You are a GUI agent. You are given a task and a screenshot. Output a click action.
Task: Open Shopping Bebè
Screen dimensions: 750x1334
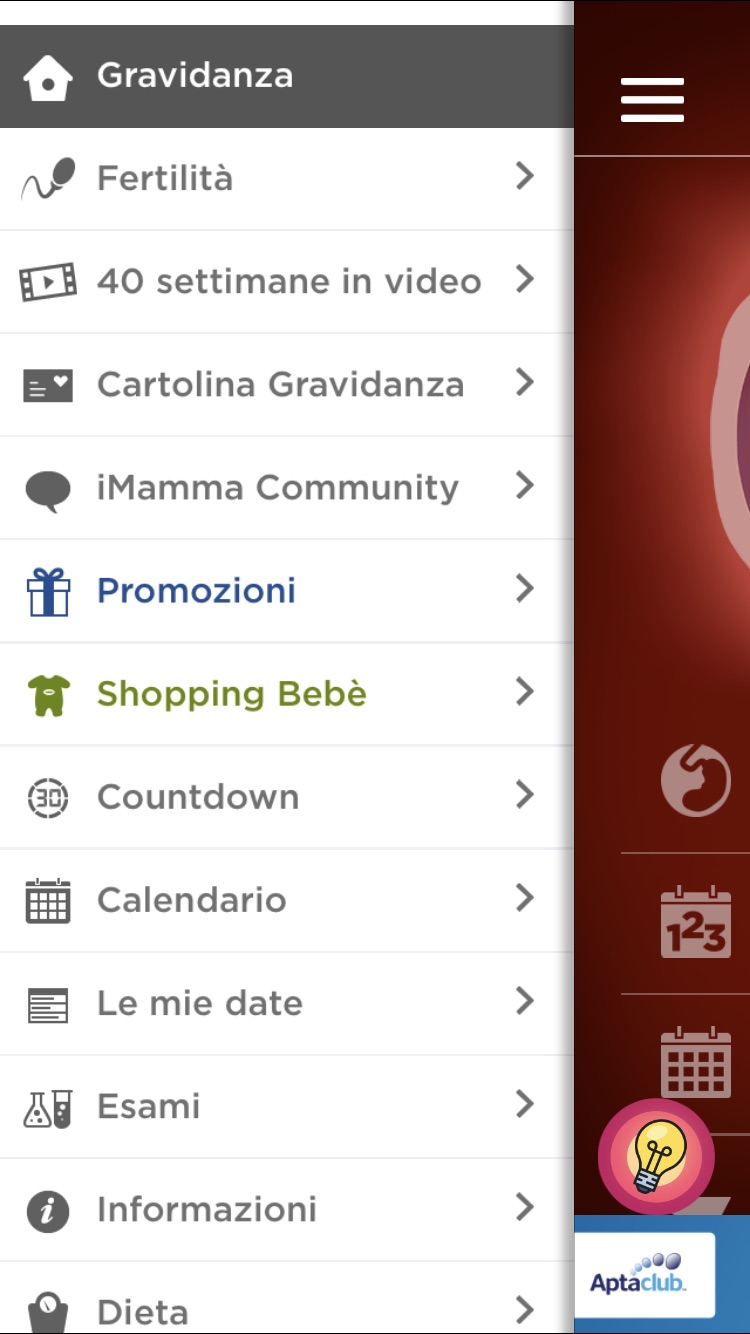coord(287,694)
